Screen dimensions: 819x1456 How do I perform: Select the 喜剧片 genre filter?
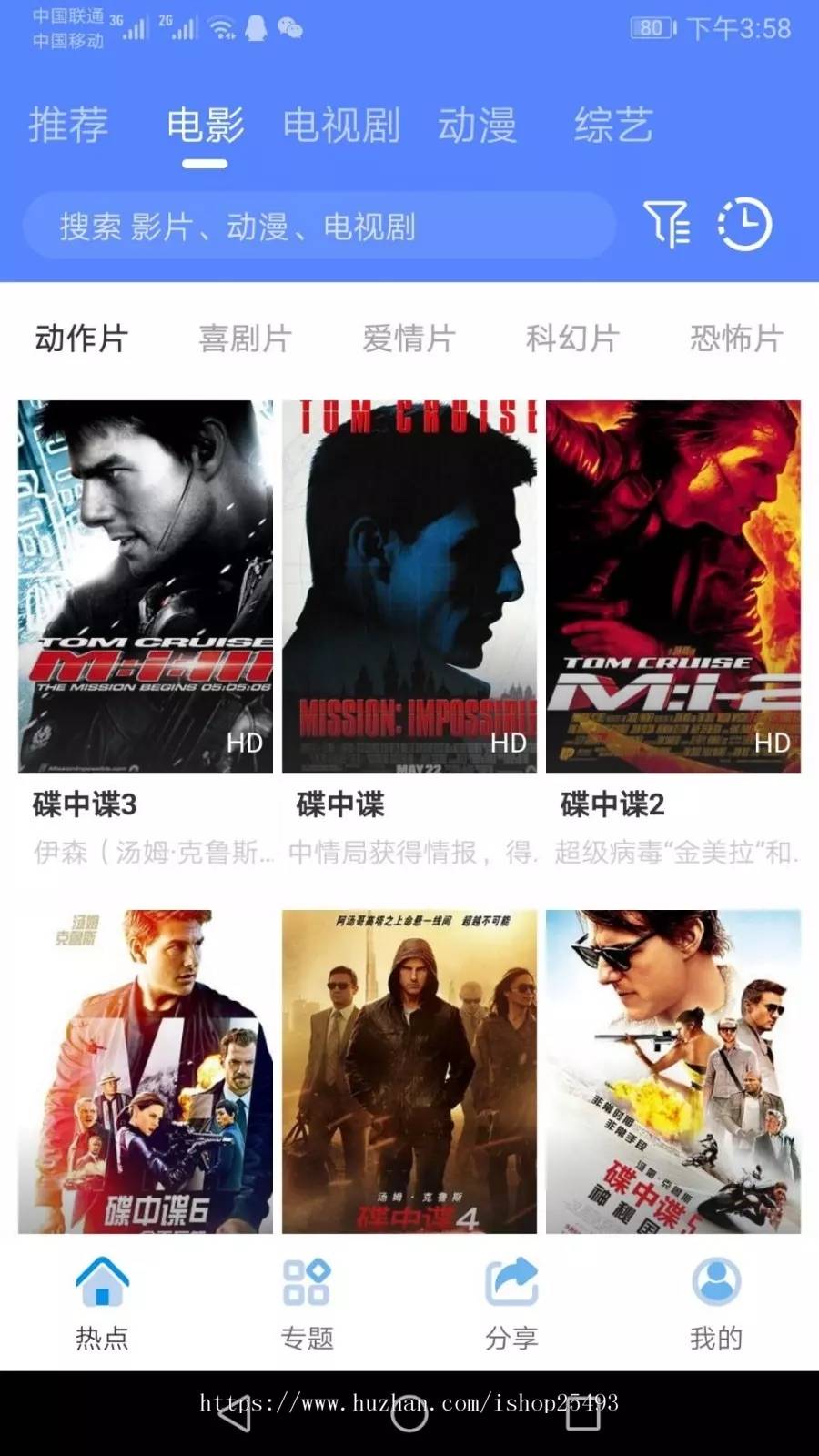click(x=244, y=339)
